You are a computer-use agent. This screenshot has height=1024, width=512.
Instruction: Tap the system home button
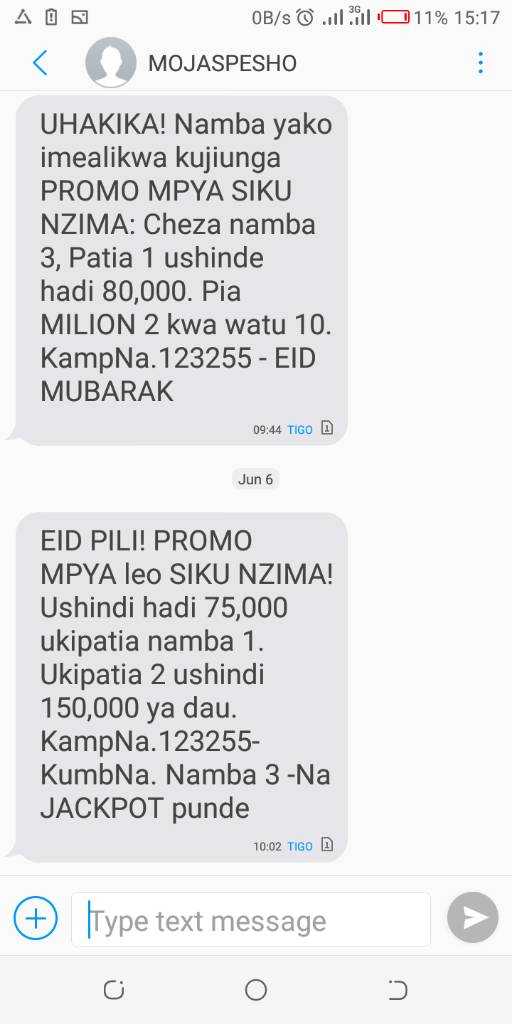pyautogui.click(x=256, y=990)
